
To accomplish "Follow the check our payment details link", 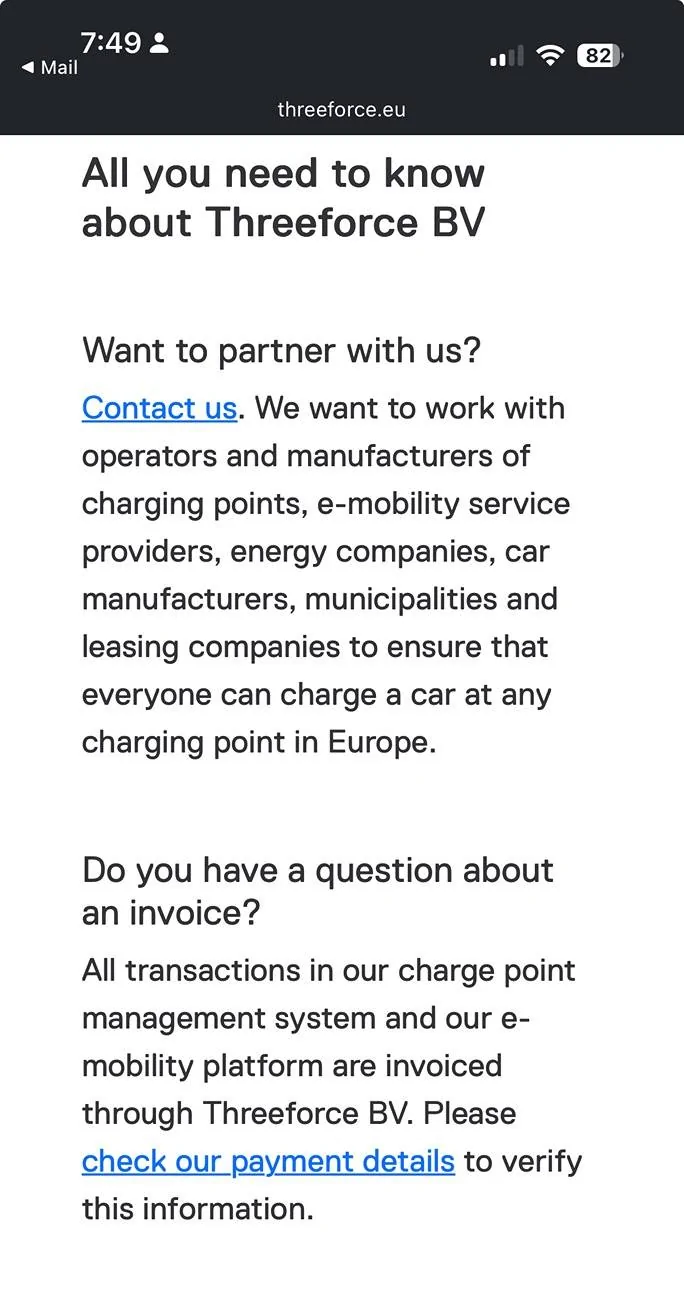I will point(268,1161).
